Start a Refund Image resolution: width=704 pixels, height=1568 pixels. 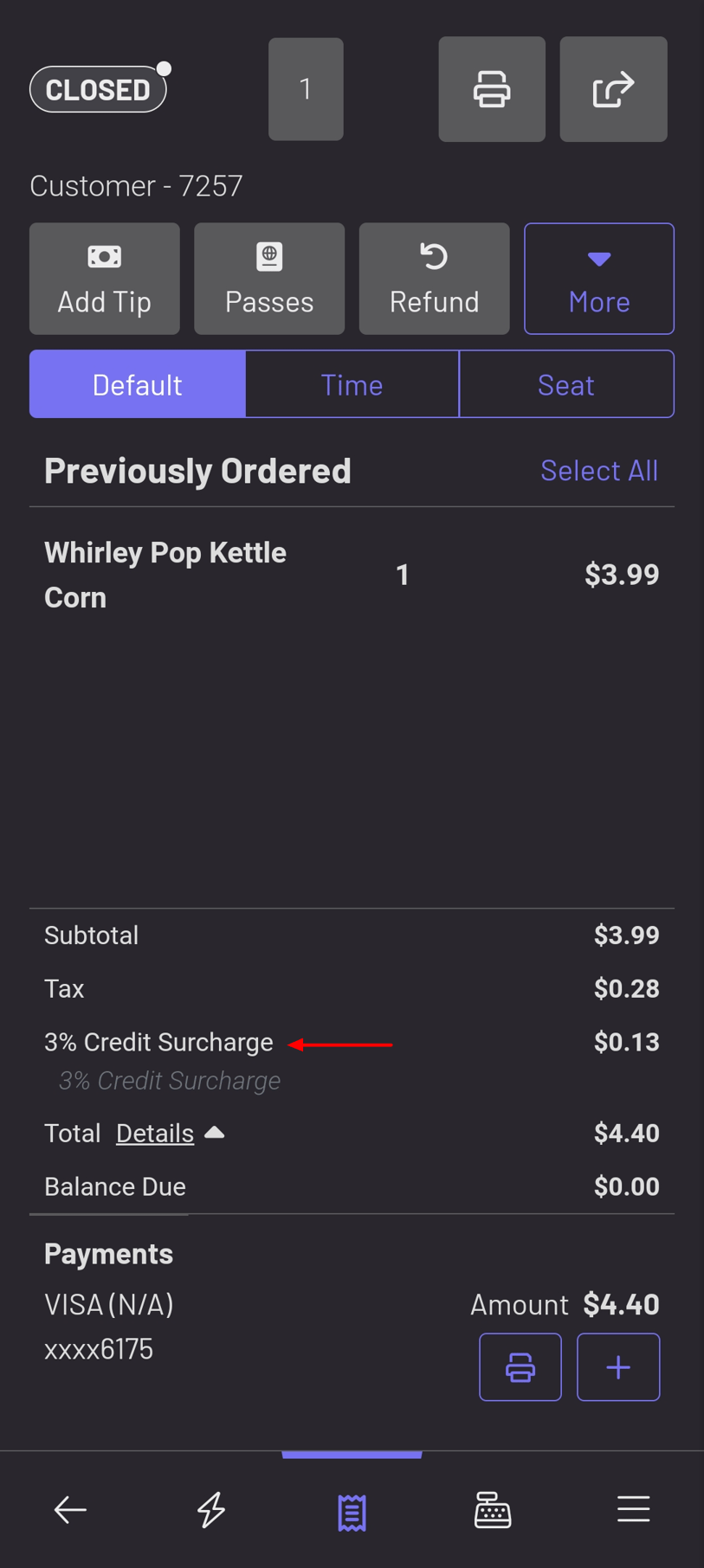[434, 278]
